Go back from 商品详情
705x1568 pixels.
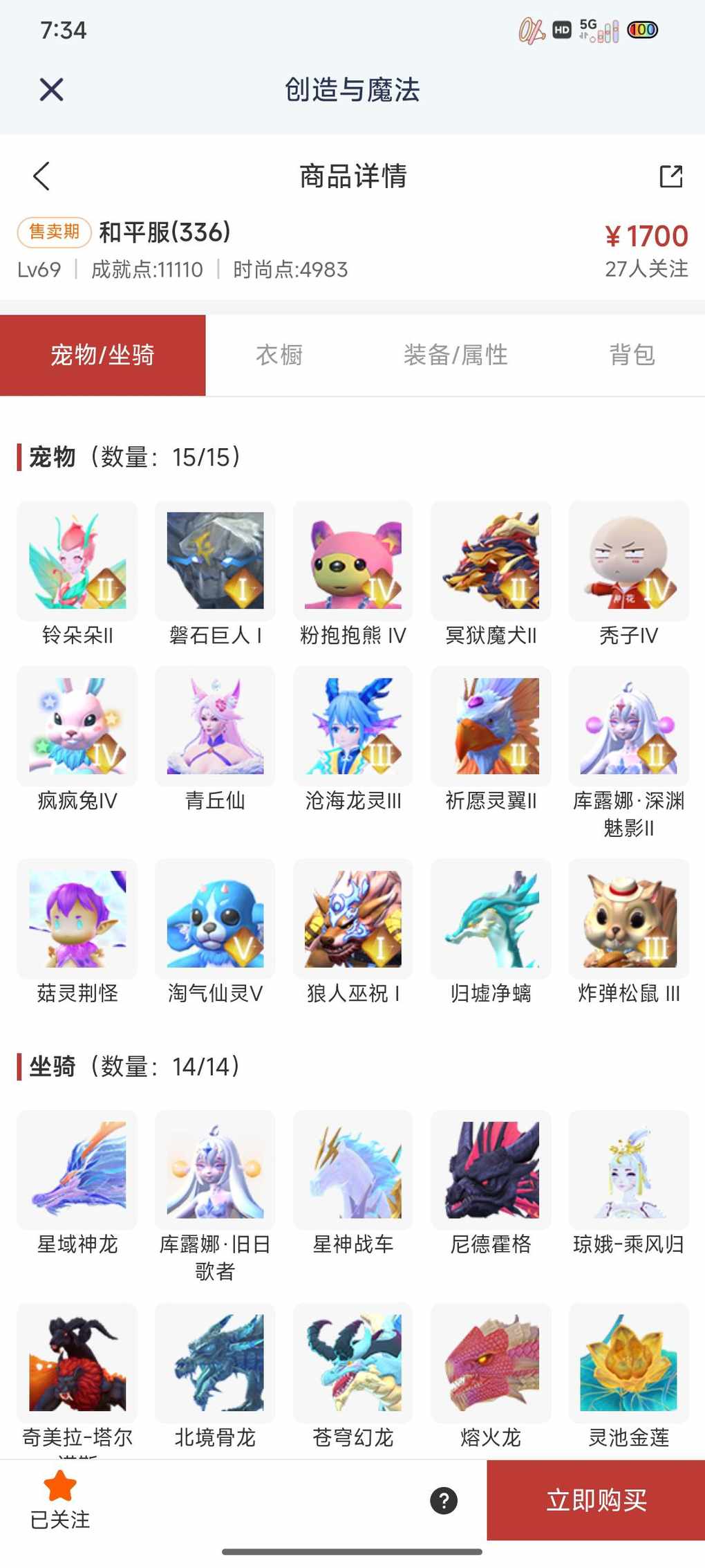coord(41,176)
